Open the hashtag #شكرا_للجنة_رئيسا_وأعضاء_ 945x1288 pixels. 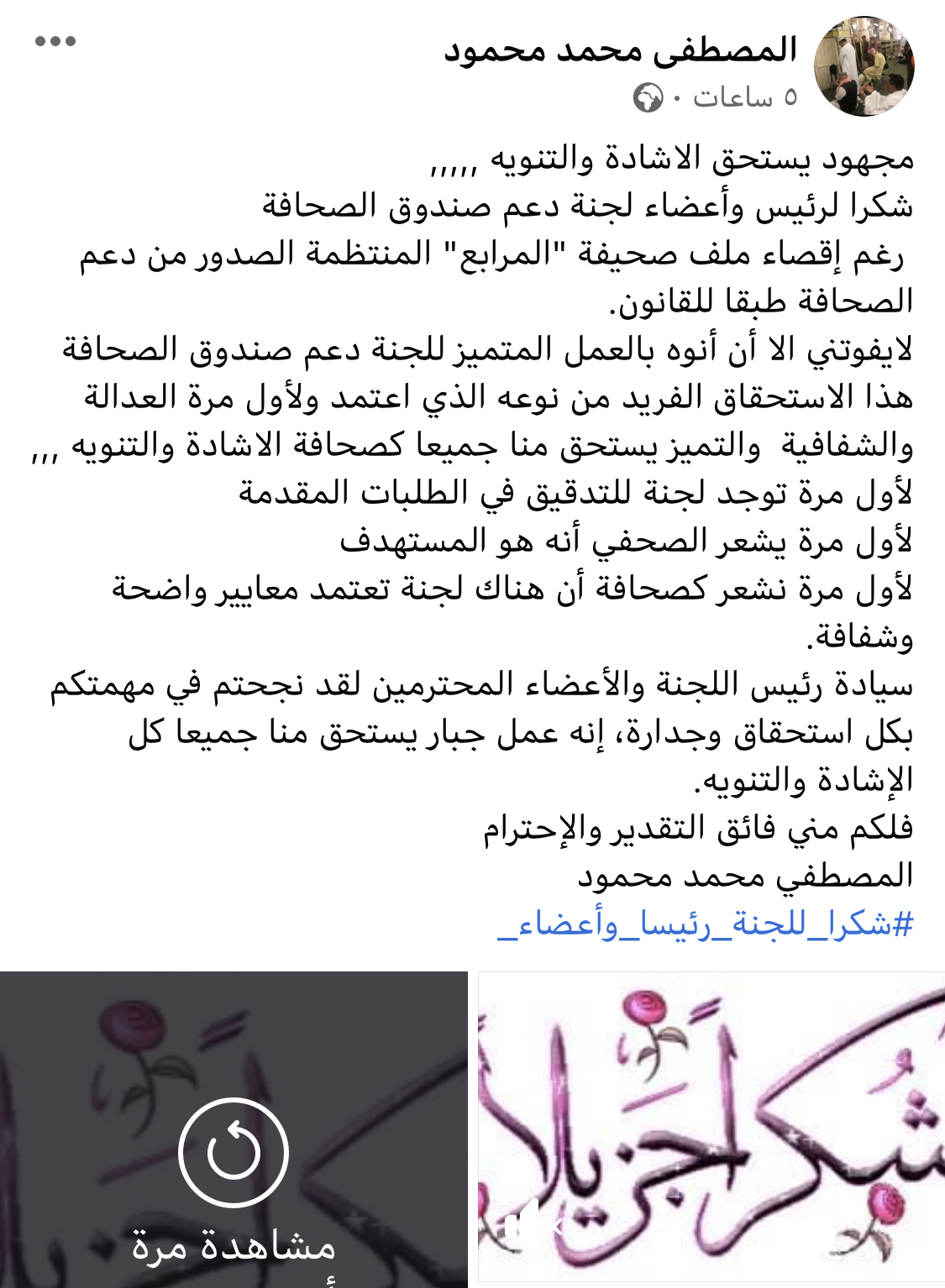pyautogui.click(x=705, y=924)
